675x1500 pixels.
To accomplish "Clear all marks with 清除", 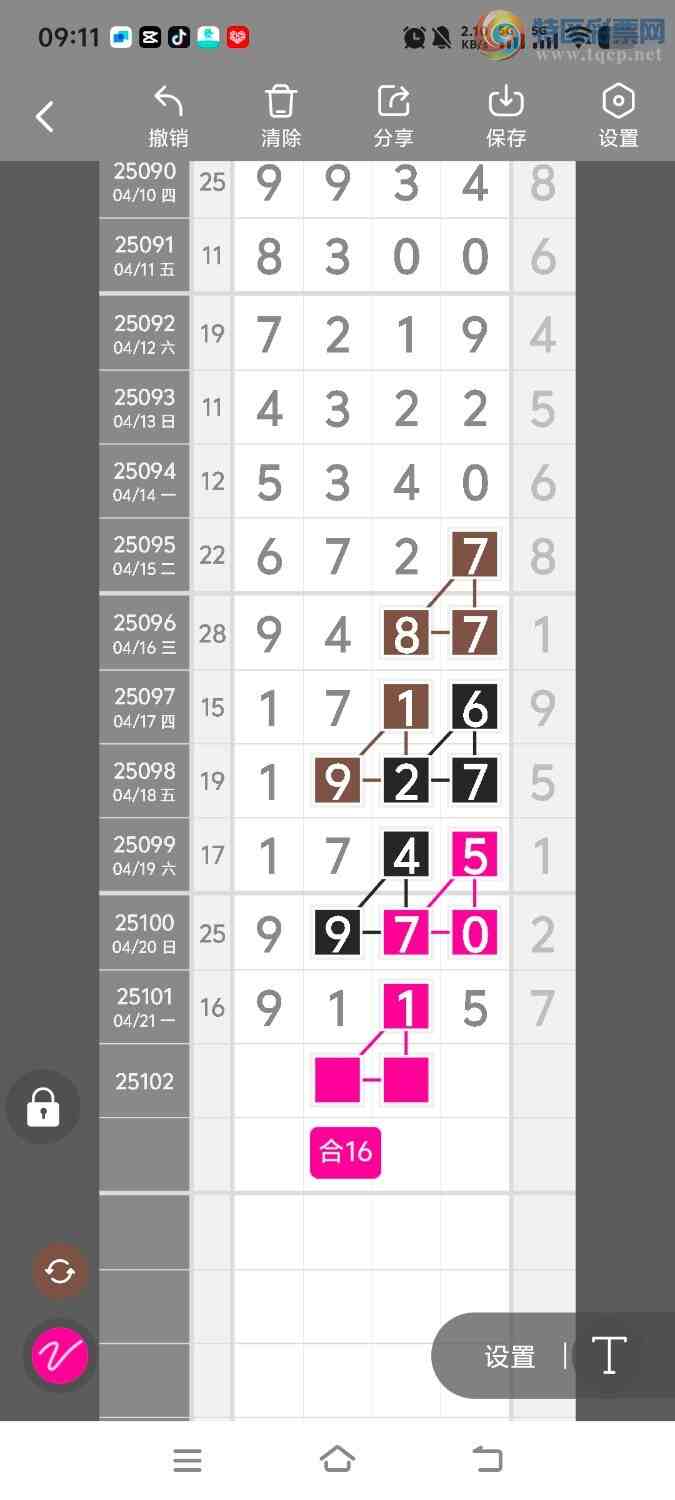I will point(281,116).
